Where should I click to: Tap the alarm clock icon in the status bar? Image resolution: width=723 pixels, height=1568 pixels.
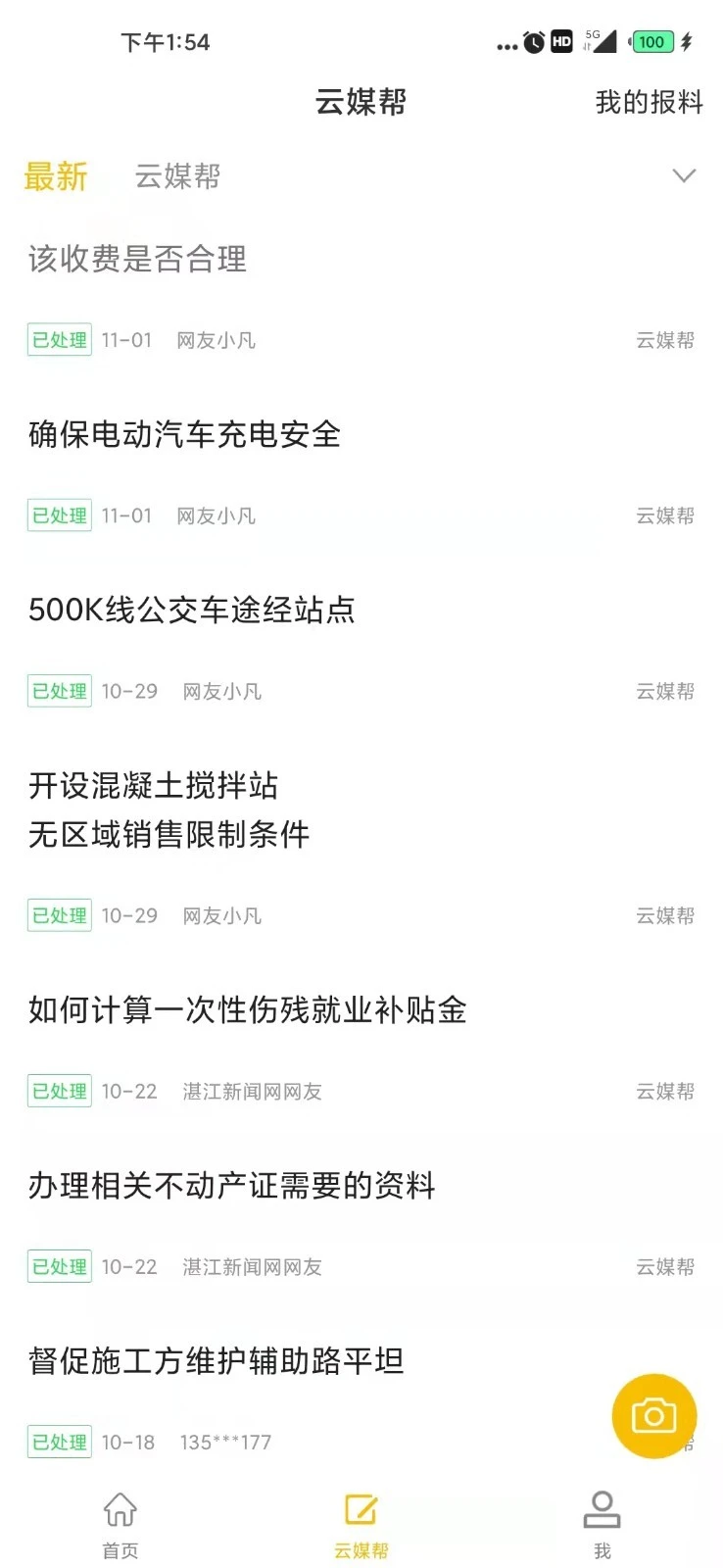tap(532, 42)
